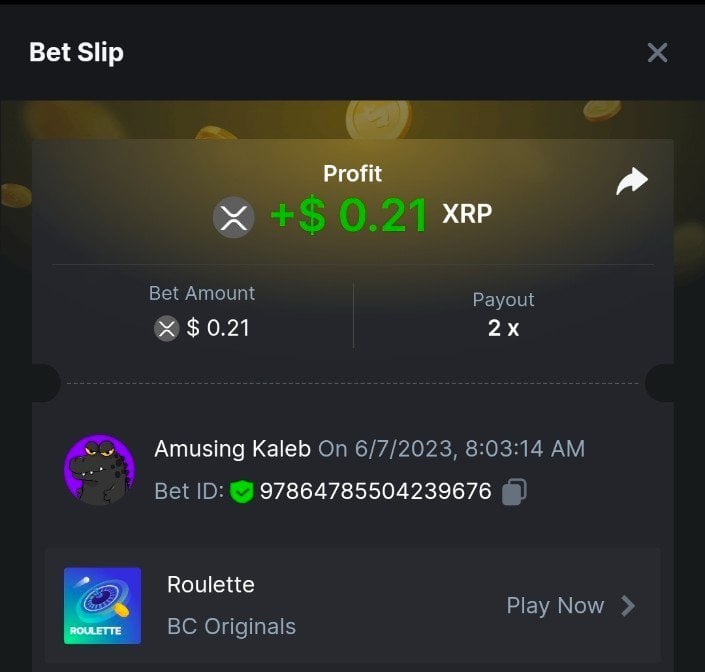Copy the Bet ID
The image size is (705, 672).
point(514,491)
